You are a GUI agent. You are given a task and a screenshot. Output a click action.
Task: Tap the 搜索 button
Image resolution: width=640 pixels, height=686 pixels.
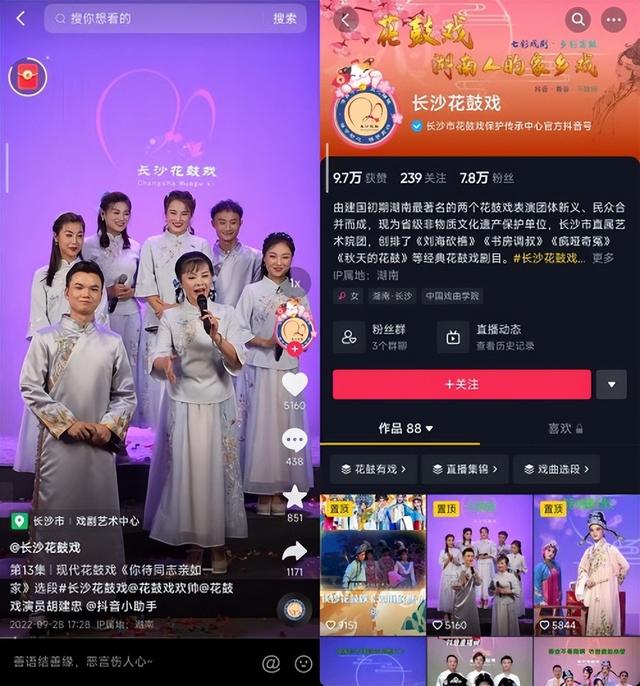(284, 18)
